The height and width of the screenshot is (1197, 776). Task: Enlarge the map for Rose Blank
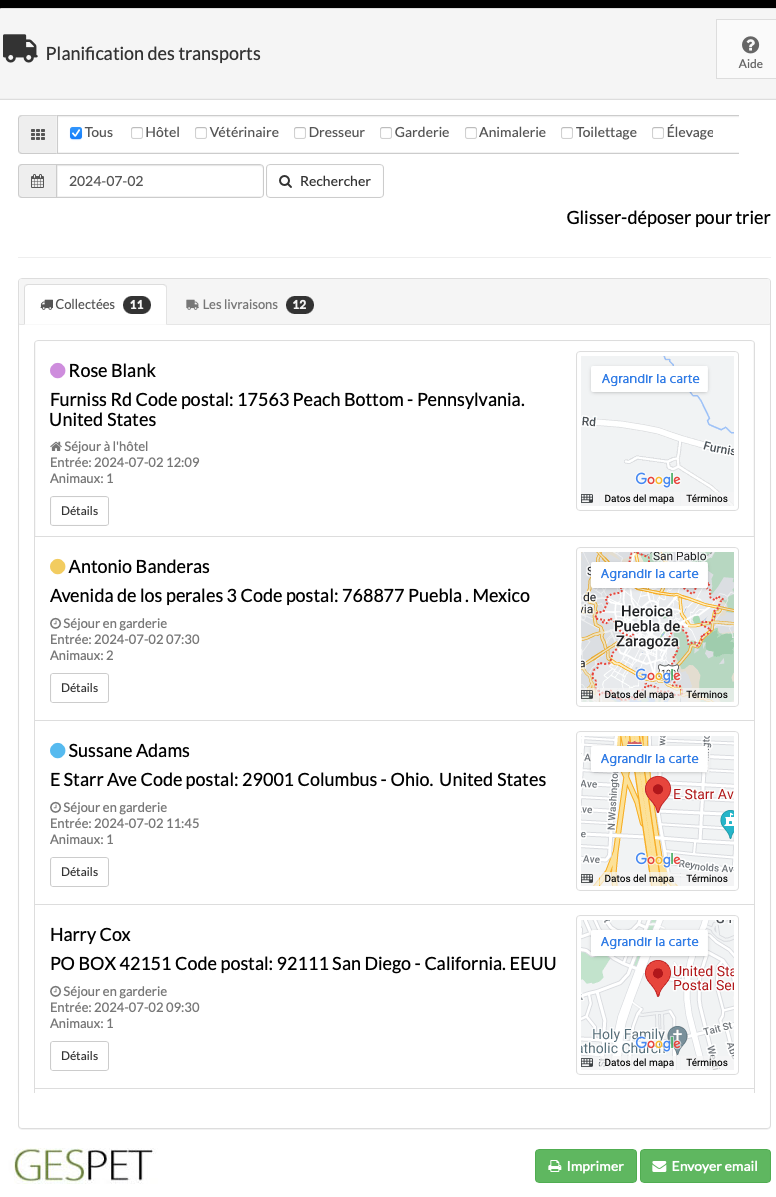click(650, 379)
